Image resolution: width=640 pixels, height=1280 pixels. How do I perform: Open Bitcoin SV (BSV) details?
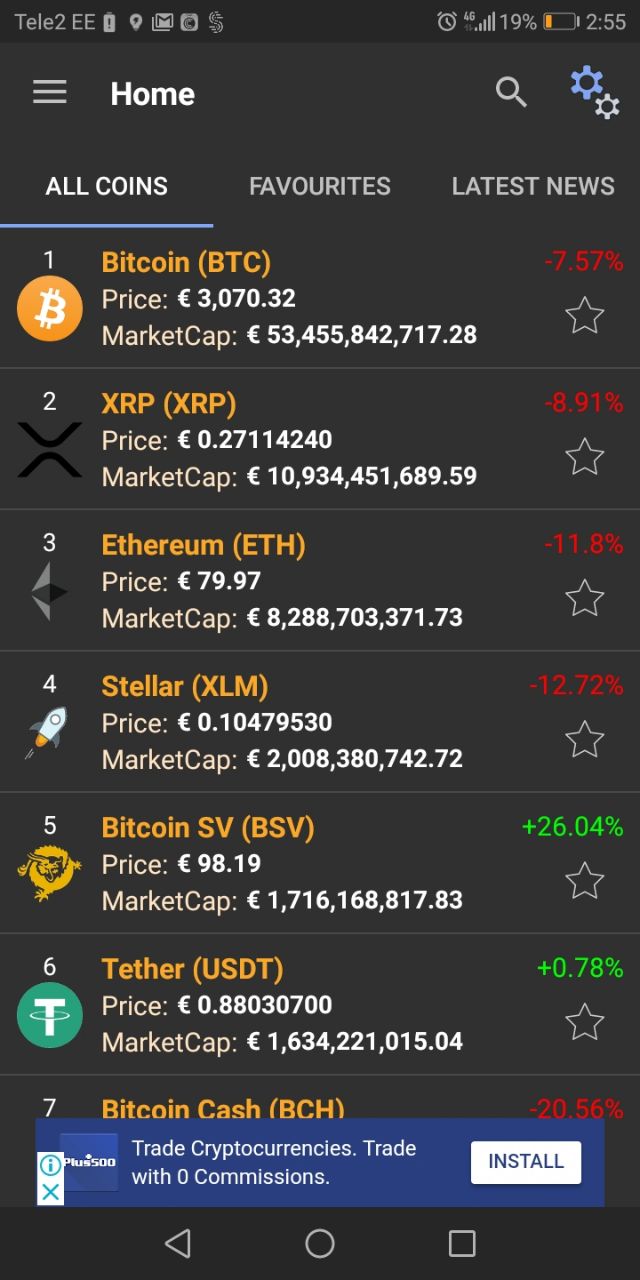pos(320,863)
